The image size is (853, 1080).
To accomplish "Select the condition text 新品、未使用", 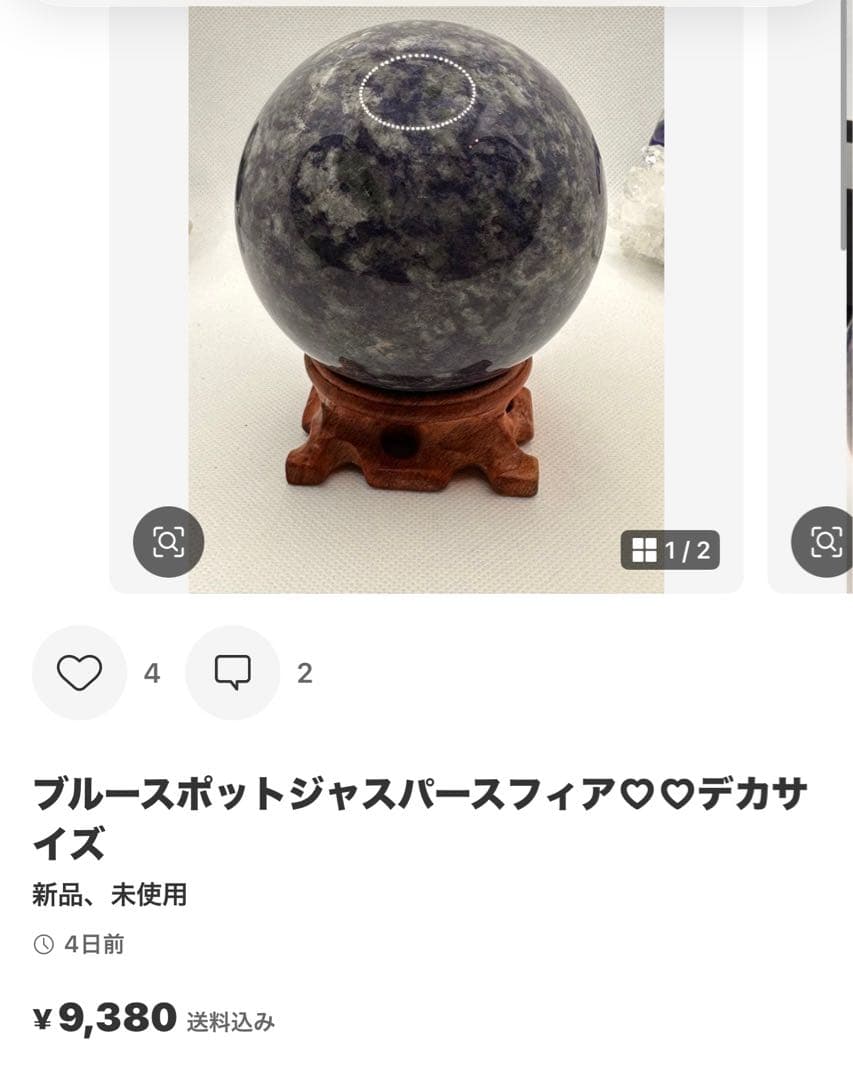I will [x=110, y=895].
